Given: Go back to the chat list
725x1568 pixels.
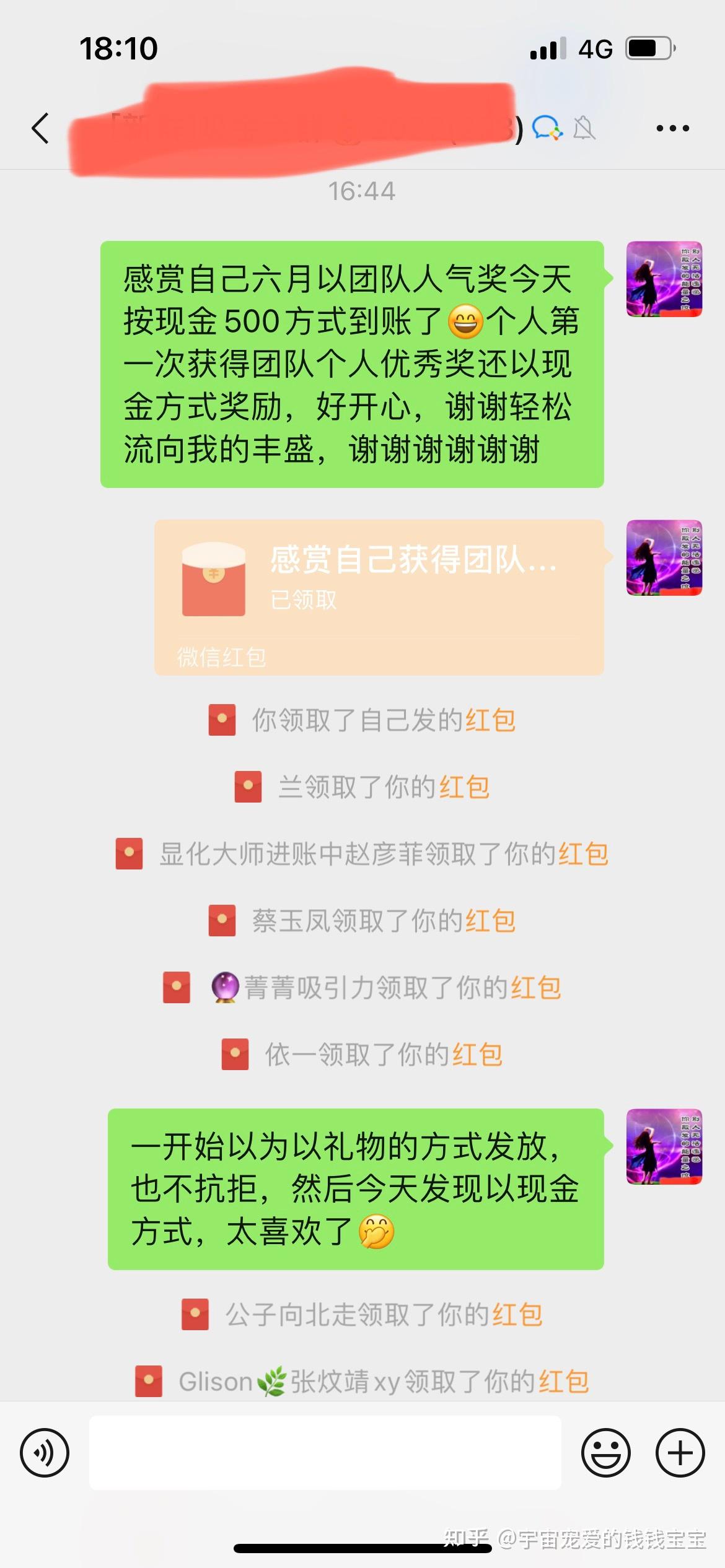Looking at the screenshot, I should click(x=41, y=128).
